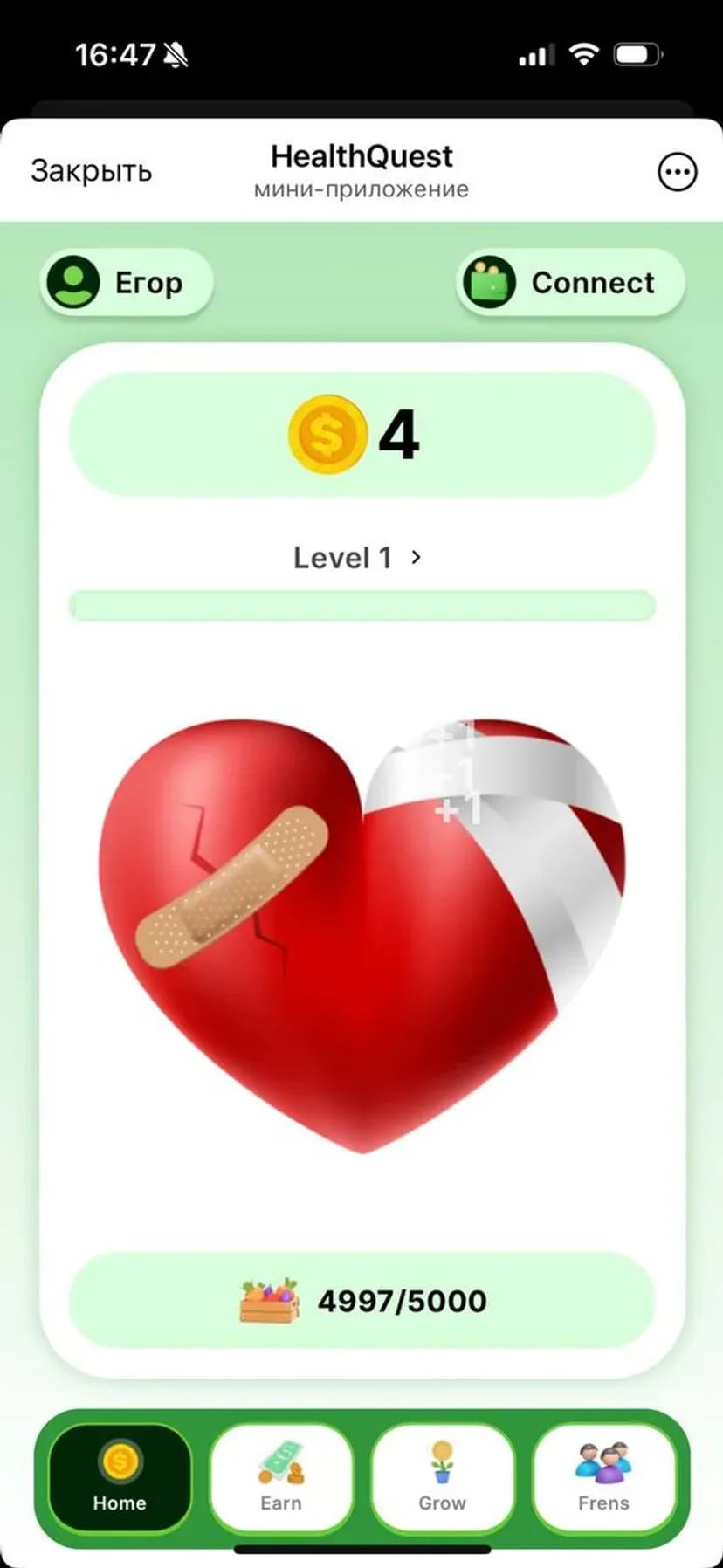This screenshot has width=723, height=1568.
Task: Go to the Home tab
Action: (x=120, y=1477)
